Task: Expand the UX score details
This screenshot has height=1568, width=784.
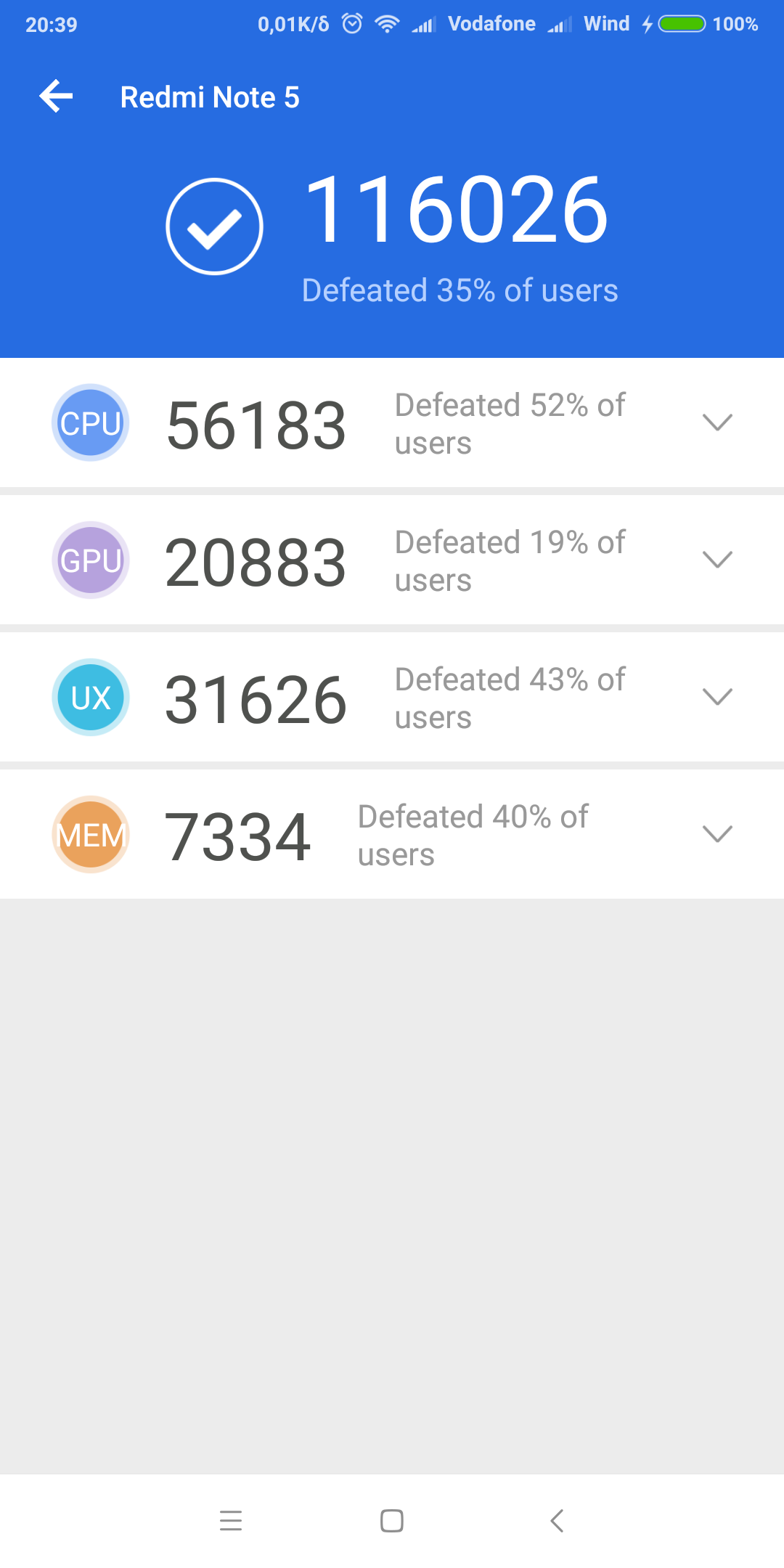Action: [x=717, y=697]
